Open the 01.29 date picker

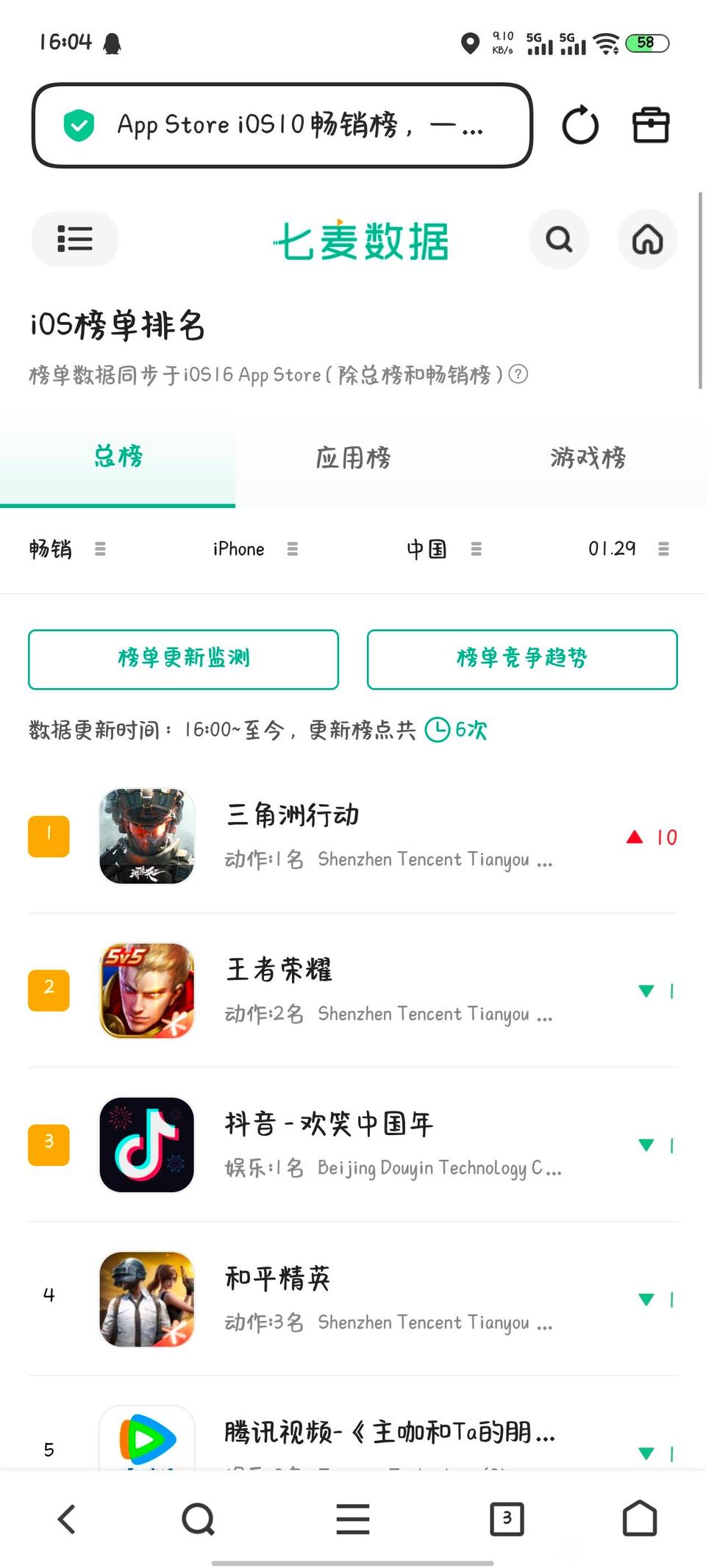click(x=628, y=549)
